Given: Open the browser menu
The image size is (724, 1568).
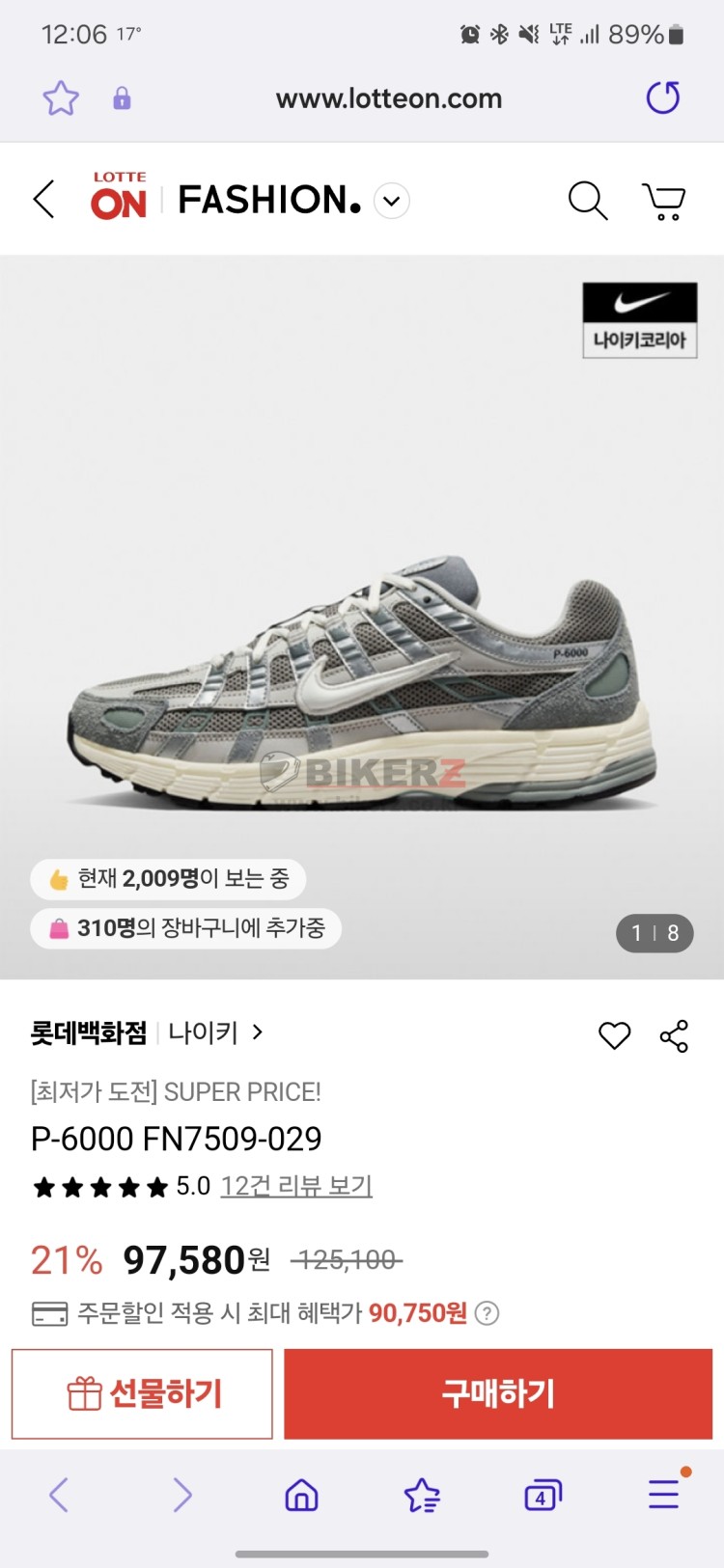Looking at the screenshot, I should 663,1494.
